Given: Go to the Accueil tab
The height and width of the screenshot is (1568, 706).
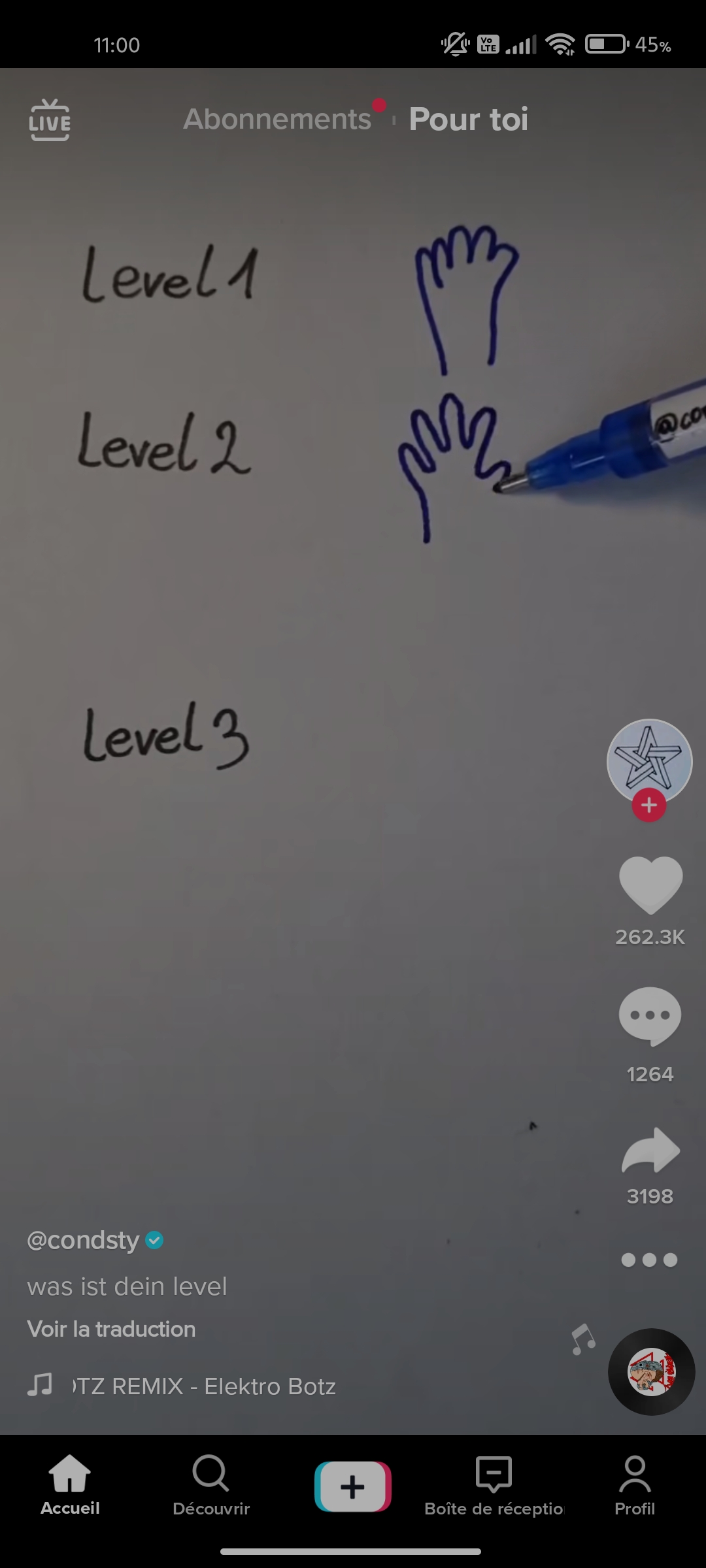Looking at the screenshot, I should pyautogui.click(x=70, y=1486).
